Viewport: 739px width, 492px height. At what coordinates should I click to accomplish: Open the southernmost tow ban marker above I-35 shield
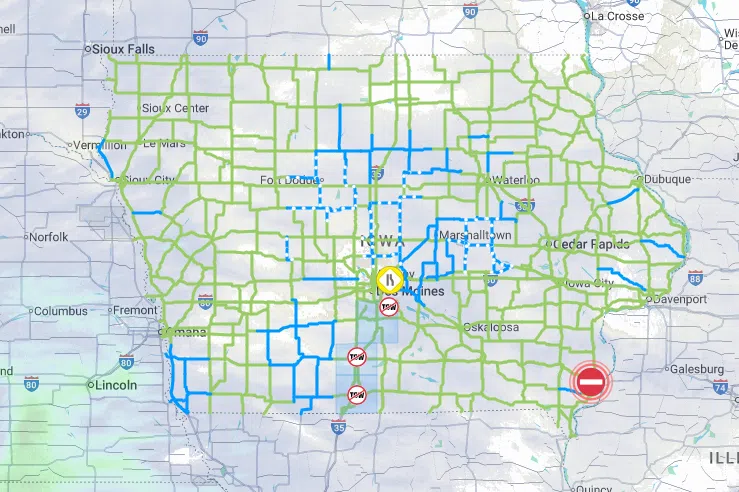tap(355, 395)
